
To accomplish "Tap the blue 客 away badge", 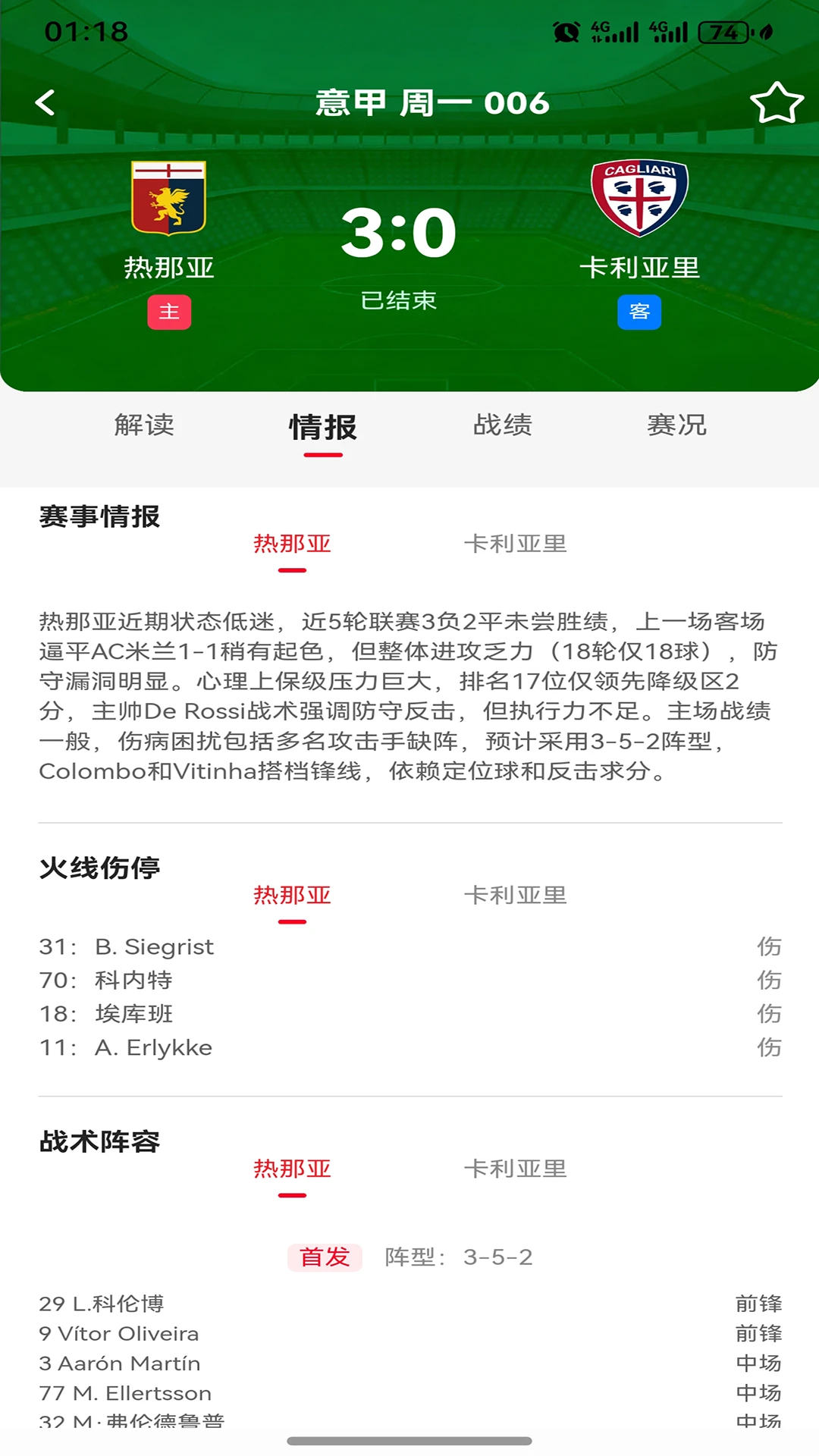I will [x=641, y=310].
